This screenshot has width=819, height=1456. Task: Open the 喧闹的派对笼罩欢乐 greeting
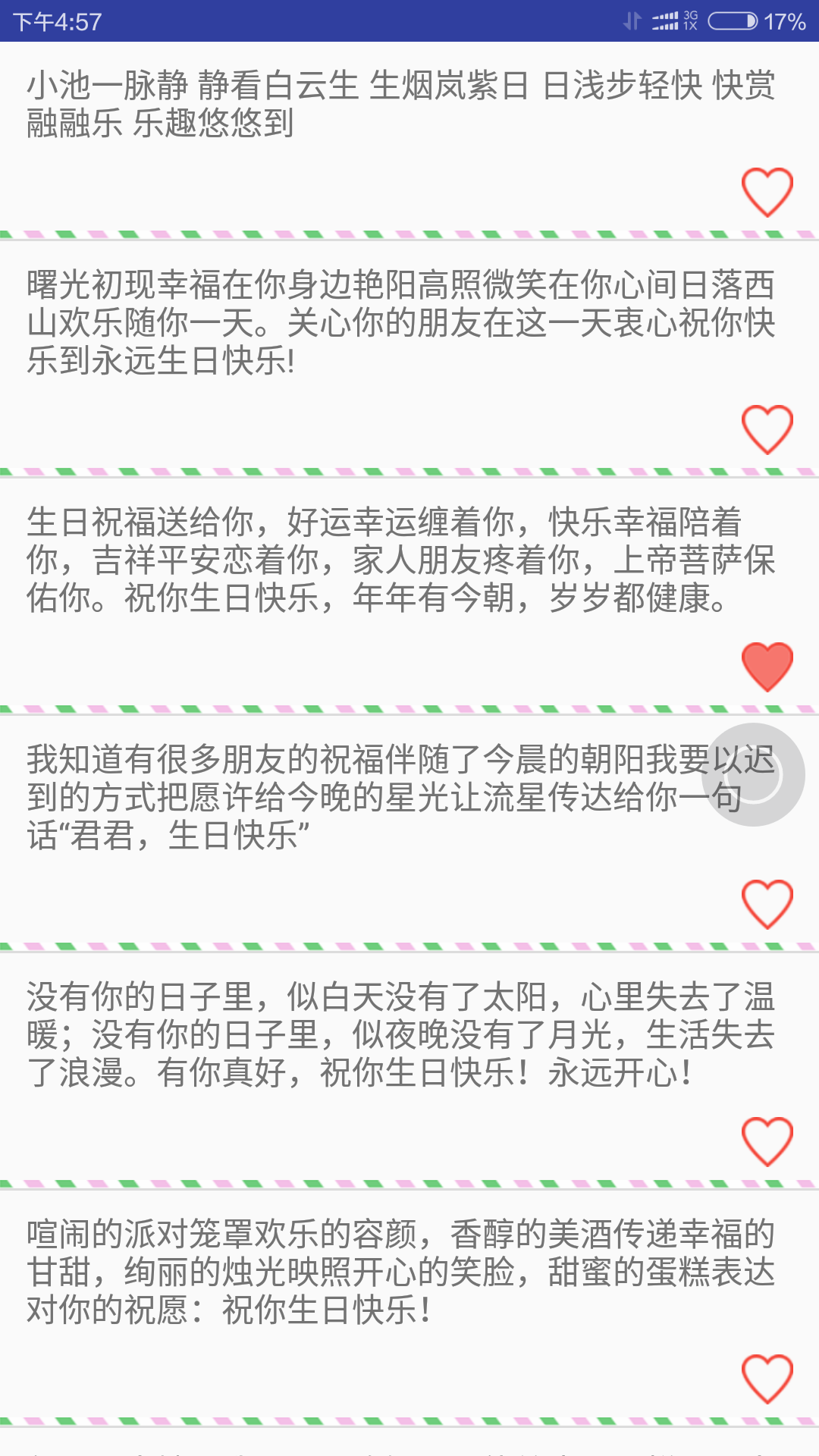pyautogui.click(x=400, y=1272)
